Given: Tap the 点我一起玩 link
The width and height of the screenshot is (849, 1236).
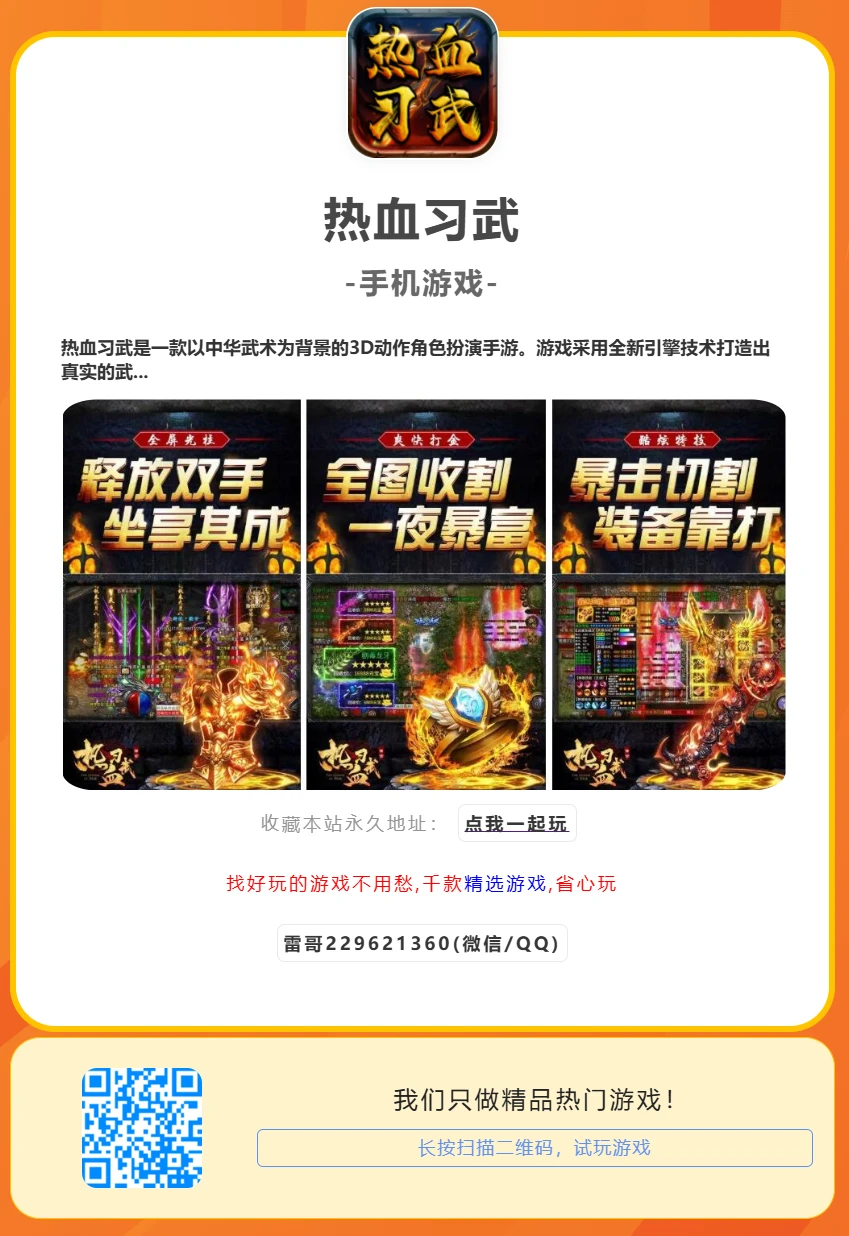Looking at the screenshot, I should pyautogui.click(x=516, y=824).
